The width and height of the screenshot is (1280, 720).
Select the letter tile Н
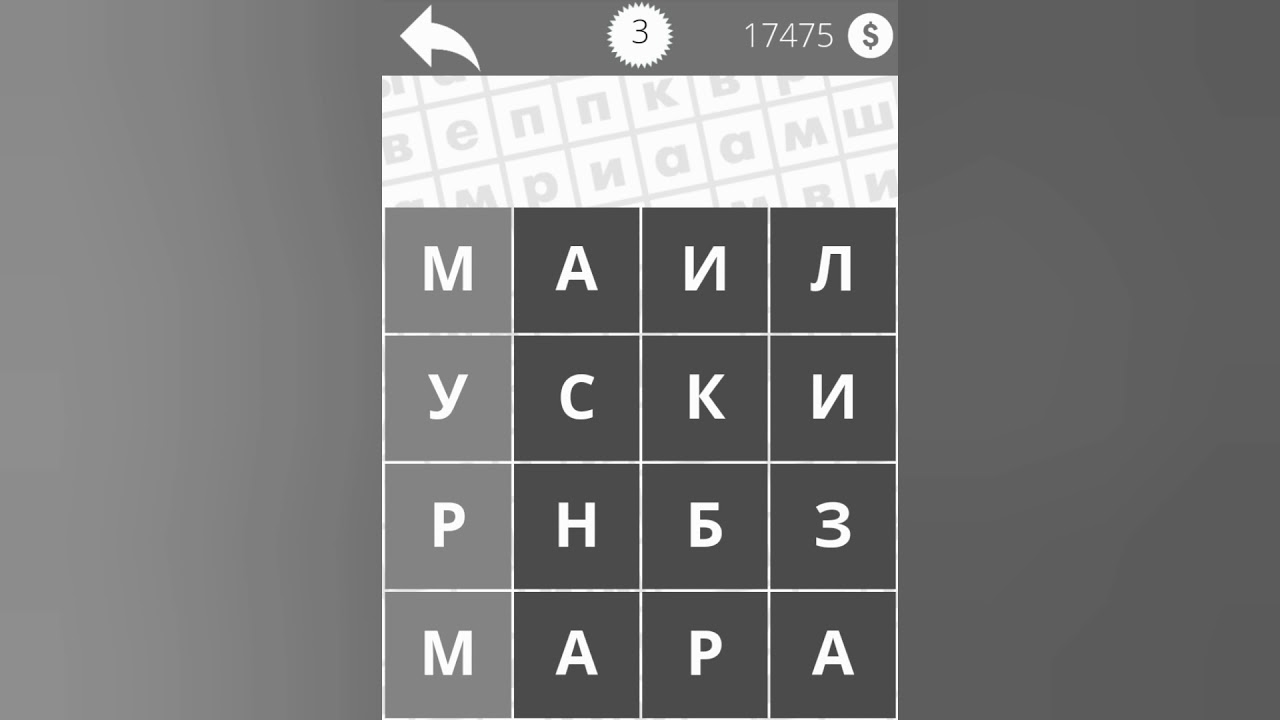576,526
